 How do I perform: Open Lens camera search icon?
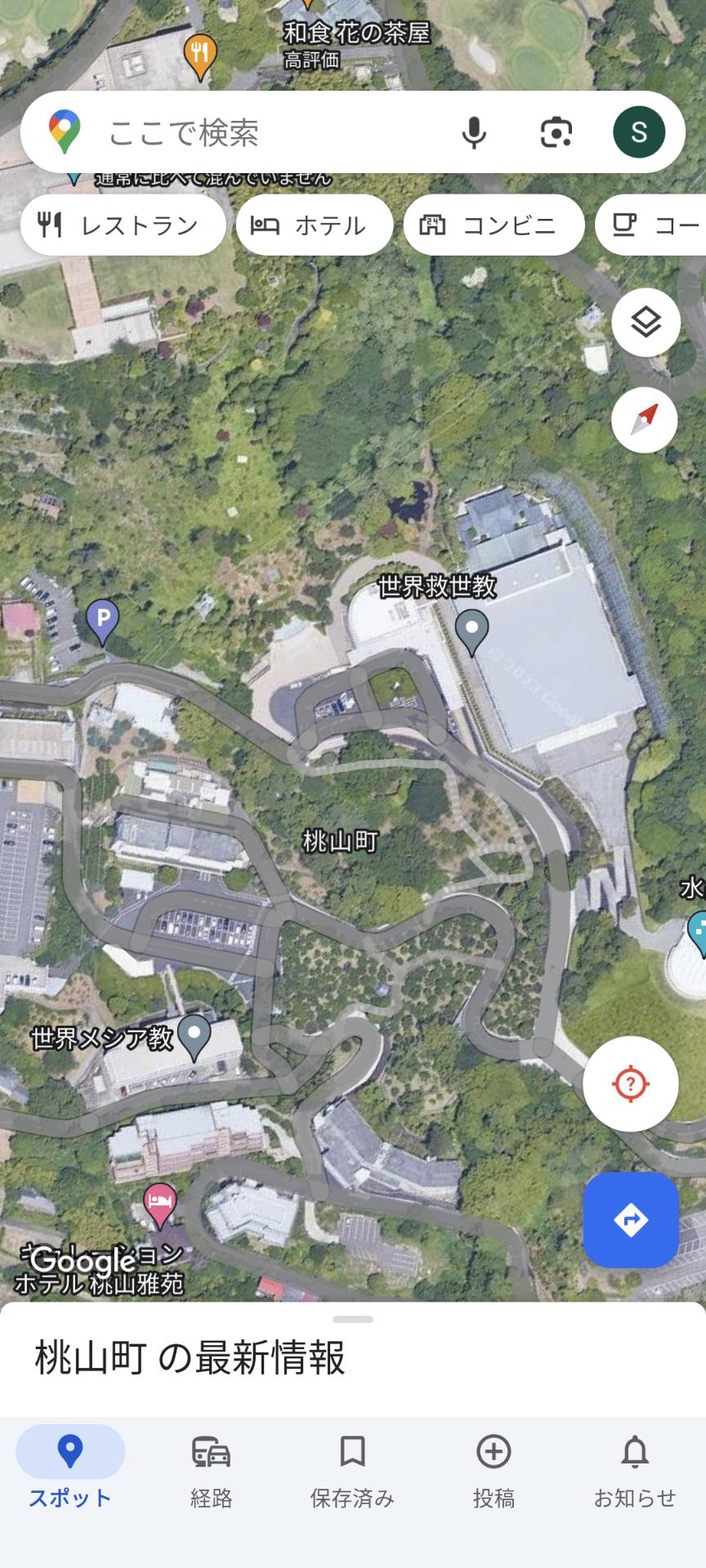coord(556,132)
